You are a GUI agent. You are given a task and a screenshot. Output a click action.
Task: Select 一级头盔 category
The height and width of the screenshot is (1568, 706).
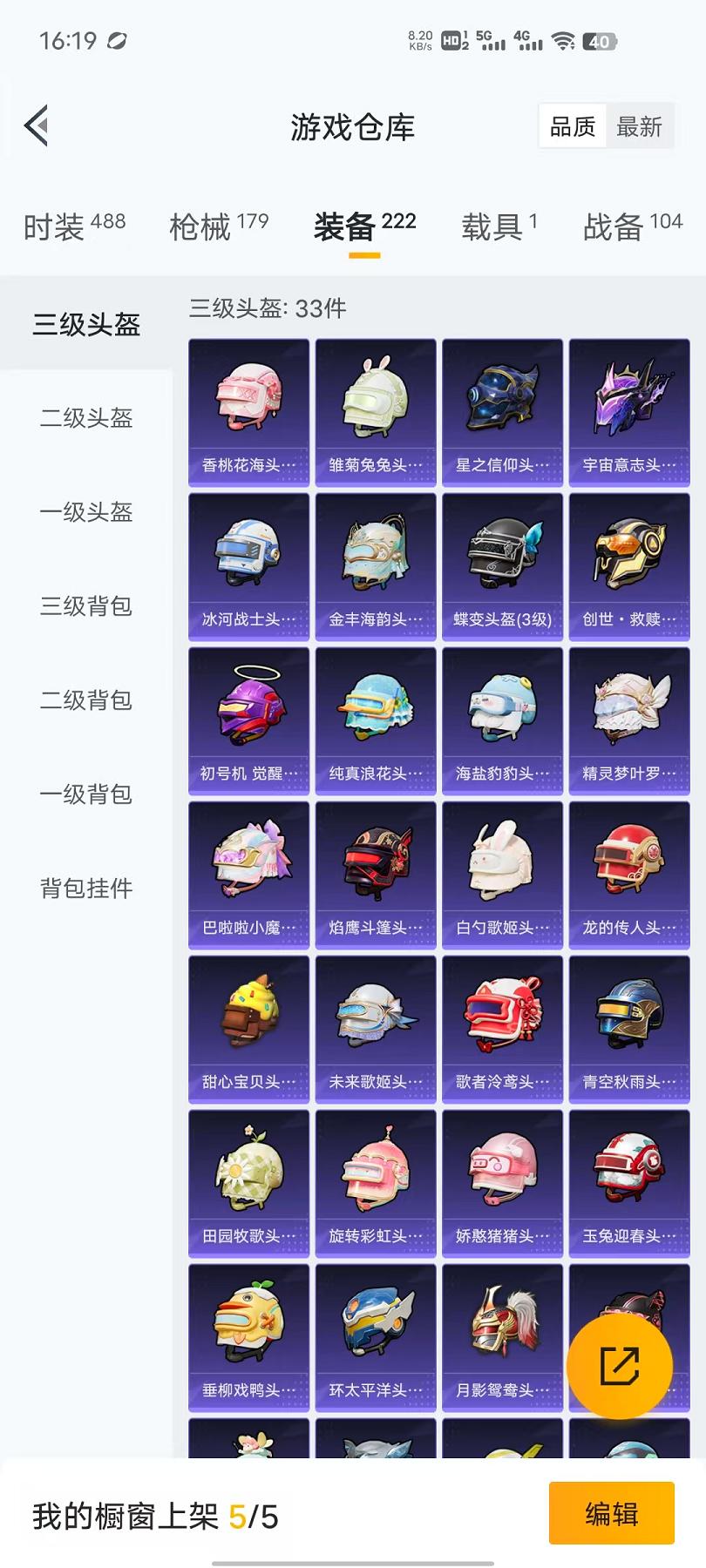point(86,512)
